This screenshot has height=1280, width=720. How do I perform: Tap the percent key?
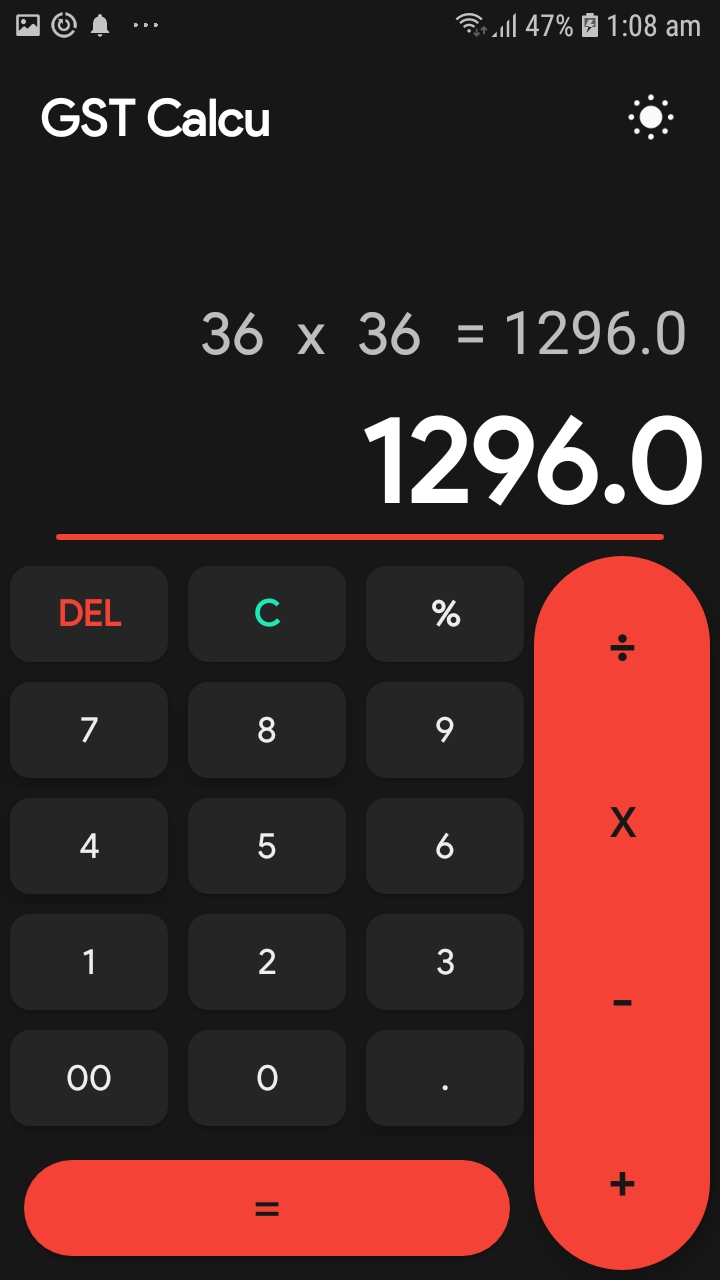pyautogui.click(x=445, y=613)
